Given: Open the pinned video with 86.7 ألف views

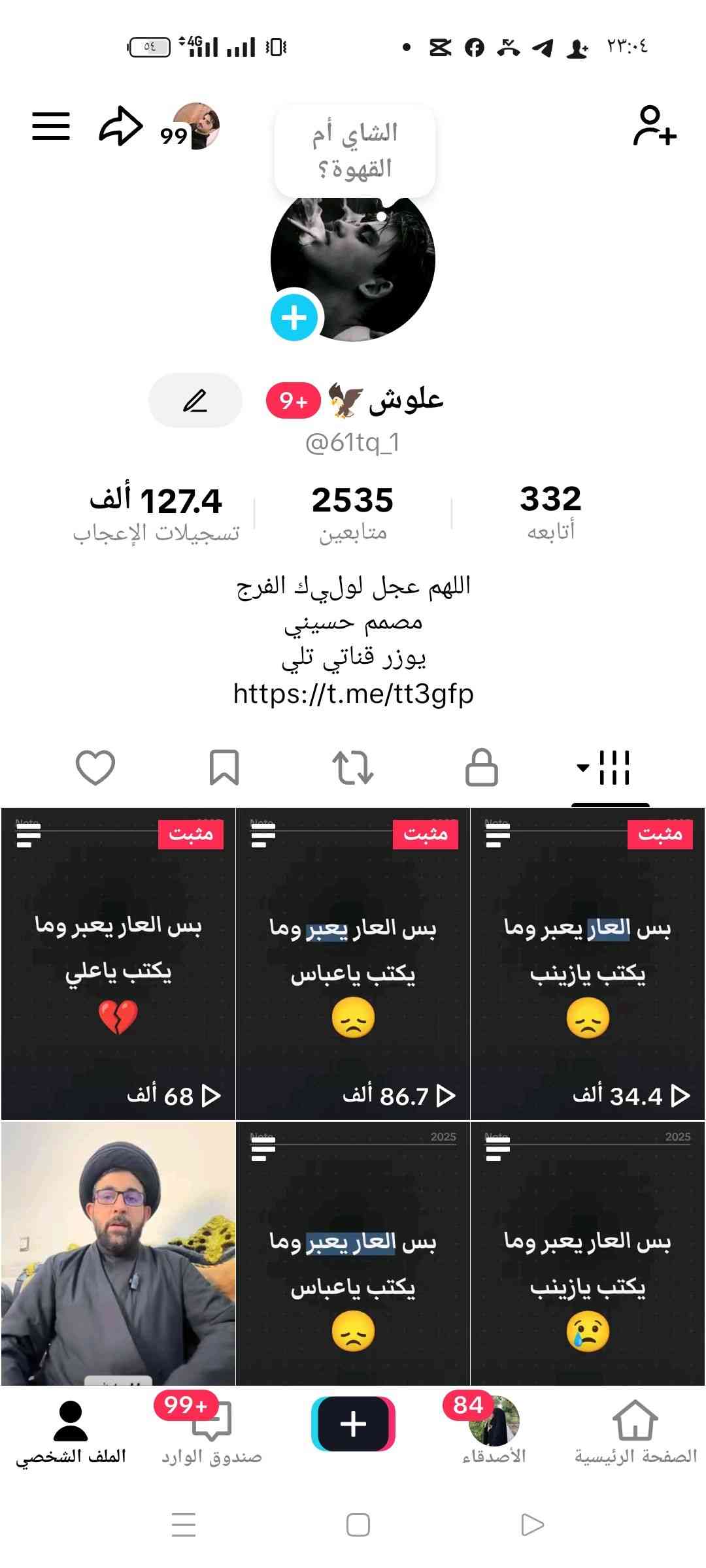Looking at the screenshot, I should tap(353, 964).
